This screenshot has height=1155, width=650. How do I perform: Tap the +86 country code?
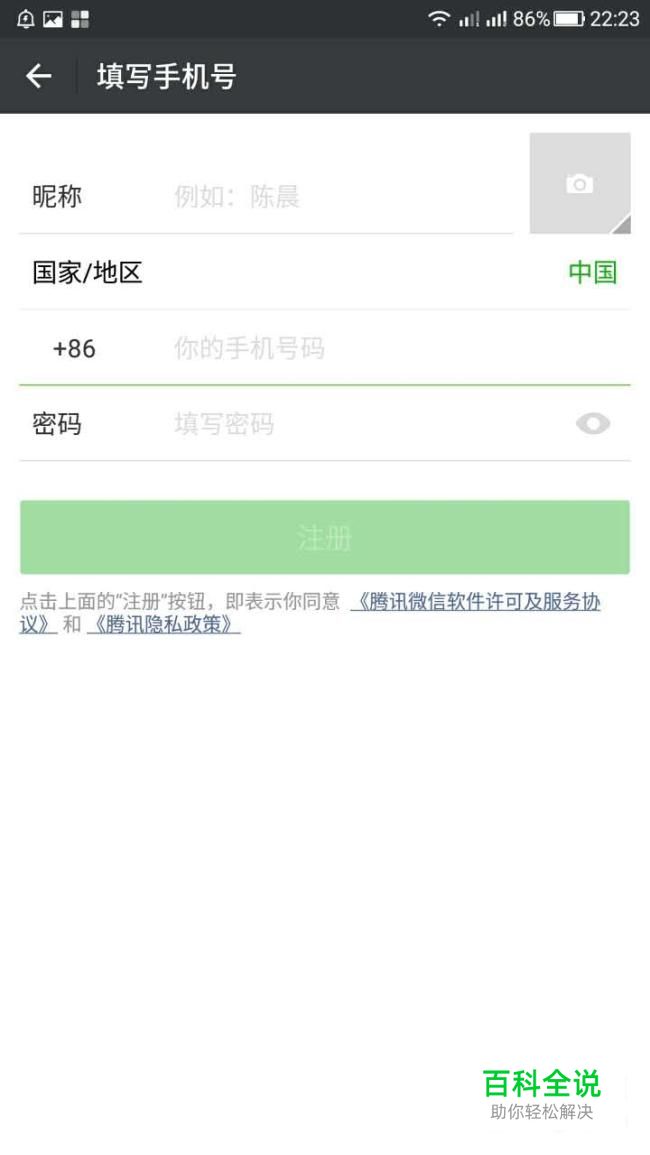74,348
